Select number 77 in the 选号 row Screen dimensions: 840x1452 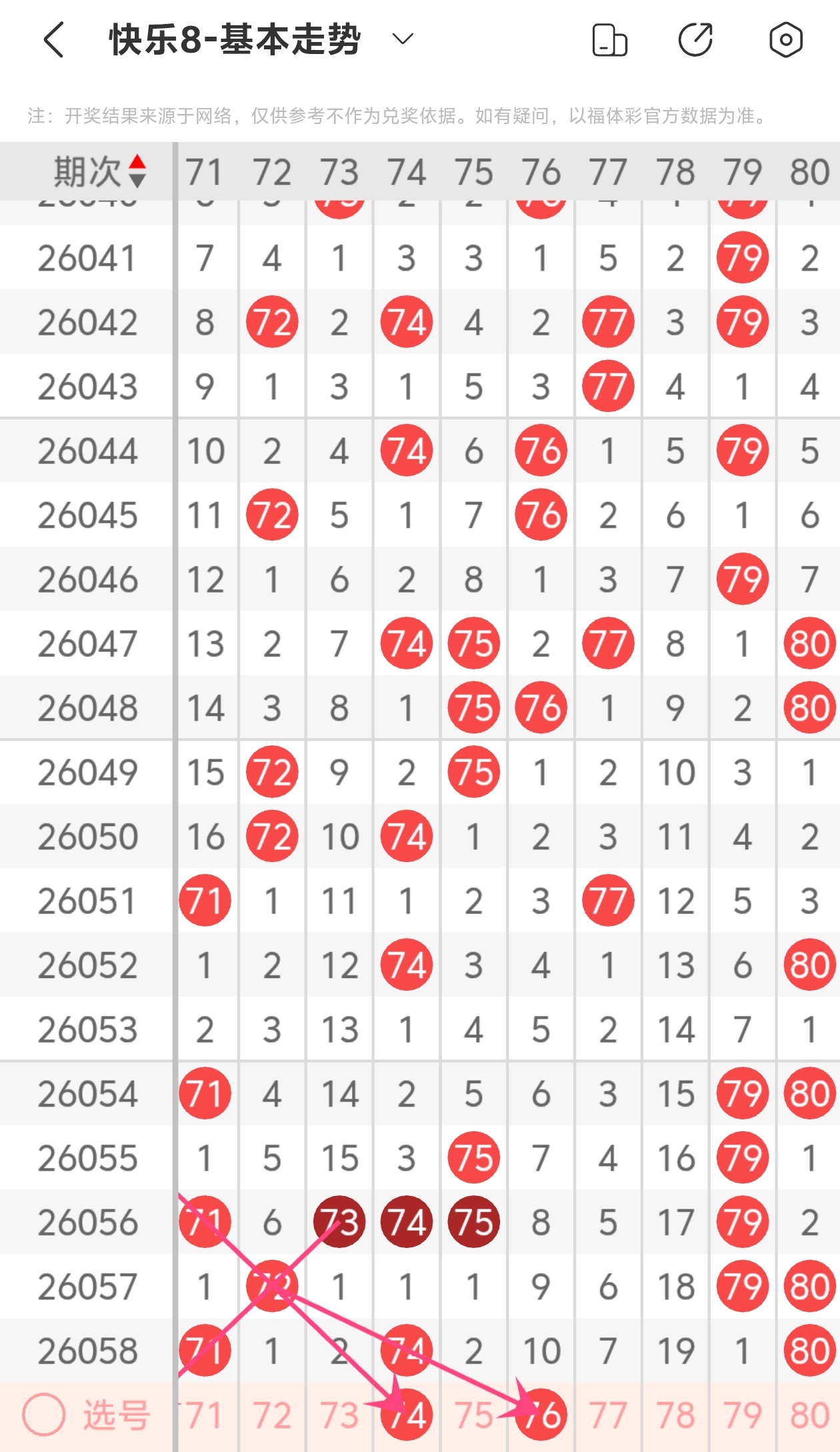point(608,1415)
